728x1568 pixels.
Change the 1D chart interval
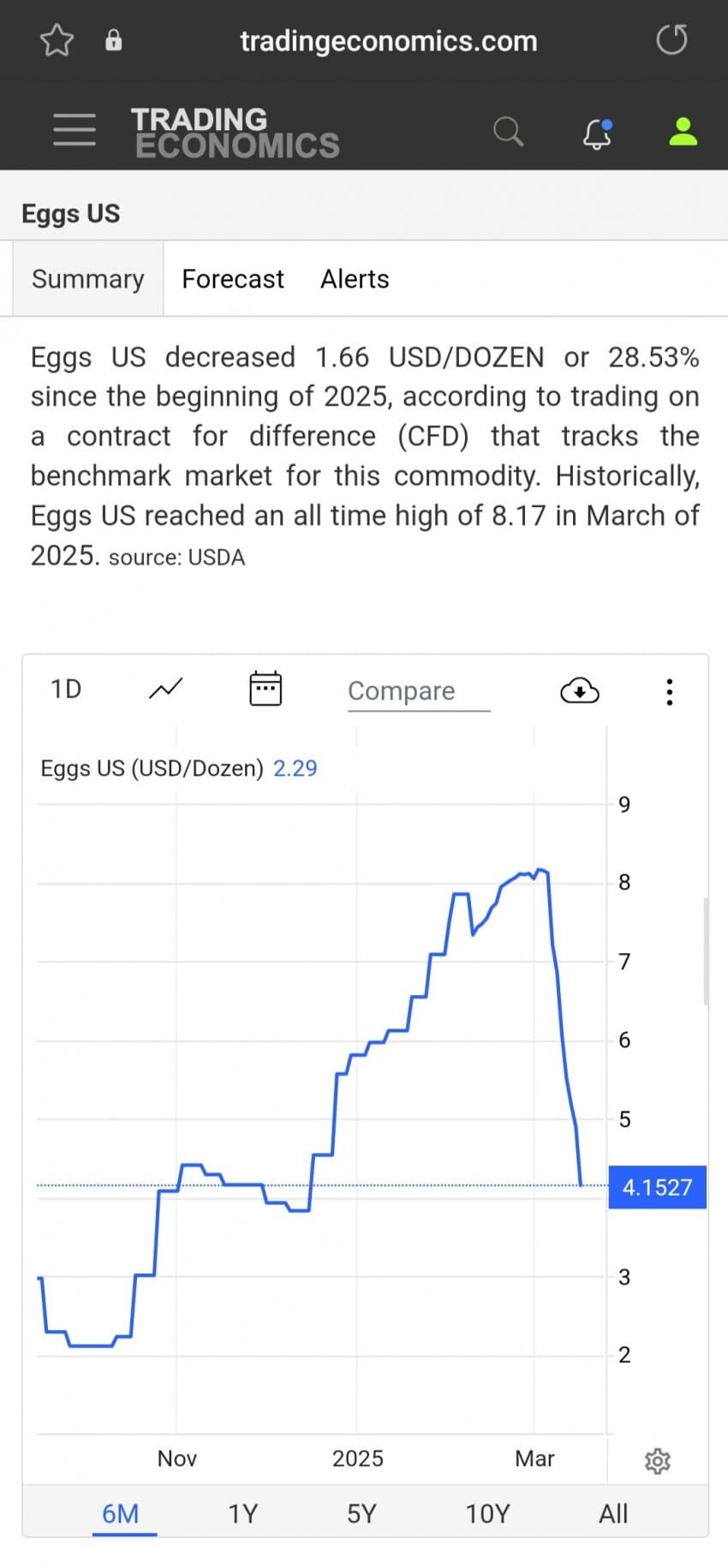click(x=66, y=689)
